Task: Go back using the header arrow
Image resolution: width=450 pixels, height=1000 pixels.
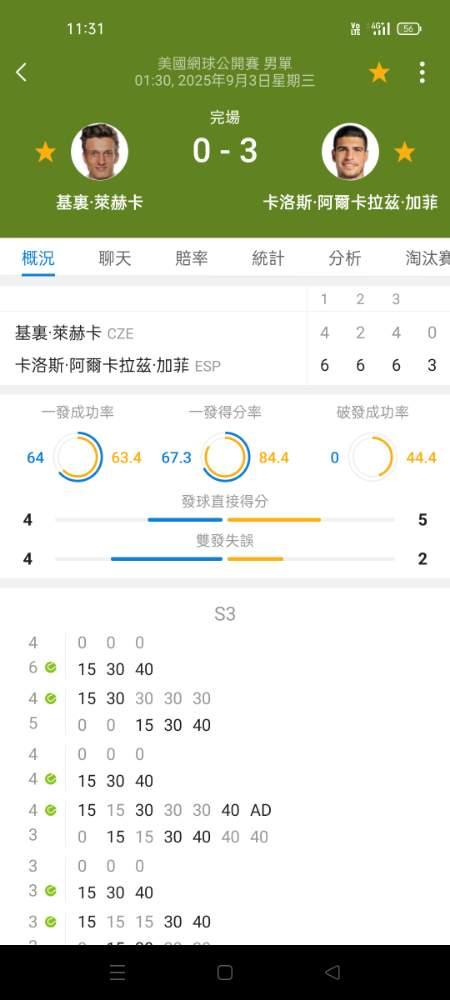Action: point(21,72)
